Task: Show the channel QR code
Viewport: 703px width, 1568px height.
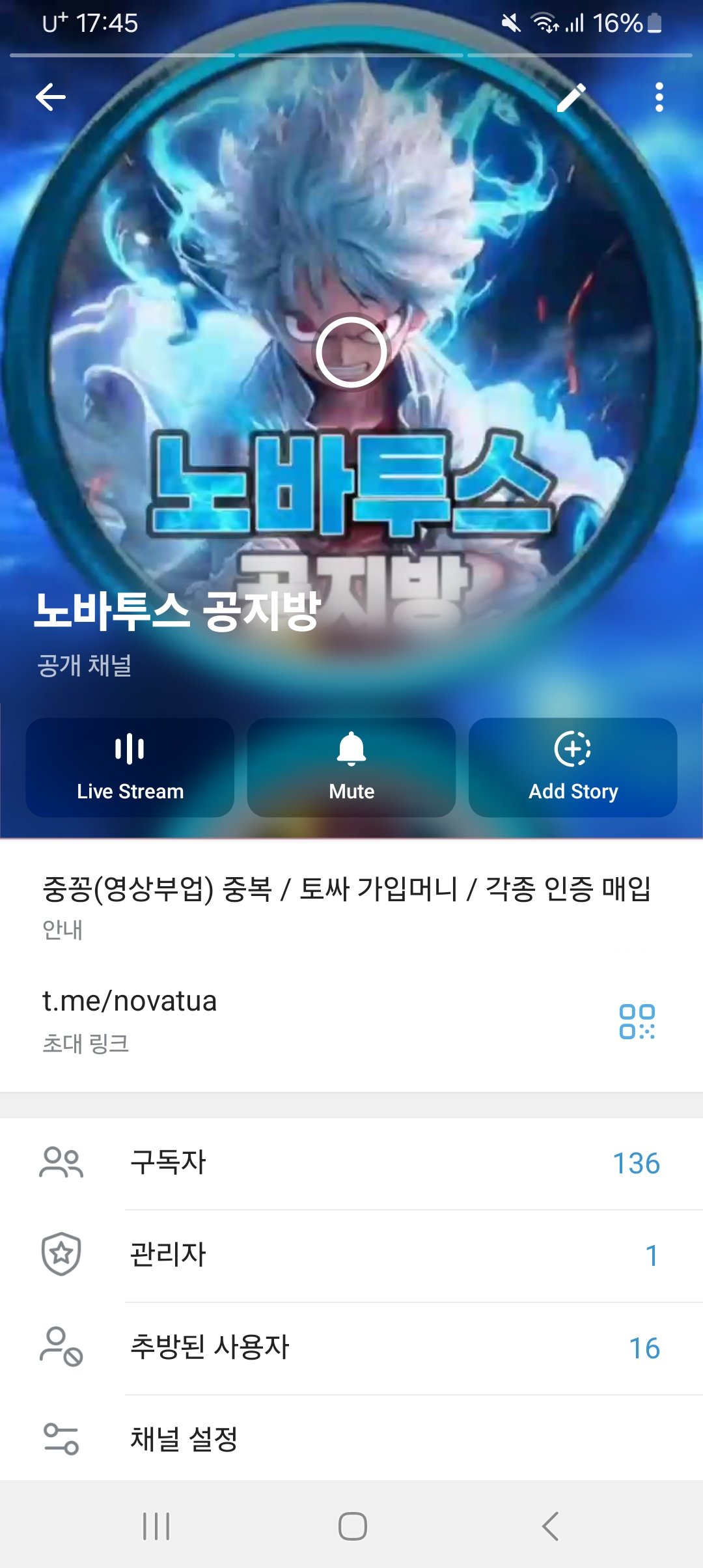Action: [637, 1021]
